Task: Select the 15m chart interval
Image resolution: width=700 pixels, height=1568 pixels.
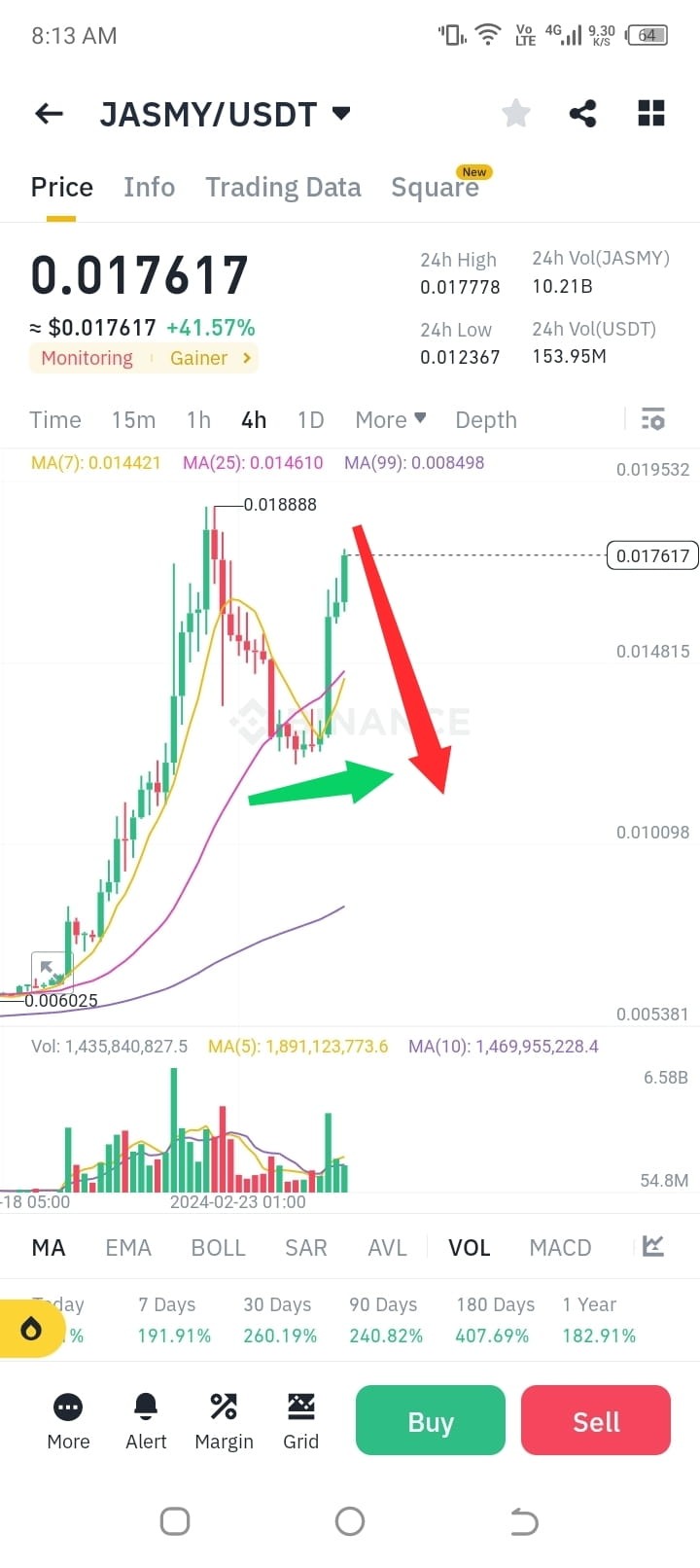Action: (133, 420)
